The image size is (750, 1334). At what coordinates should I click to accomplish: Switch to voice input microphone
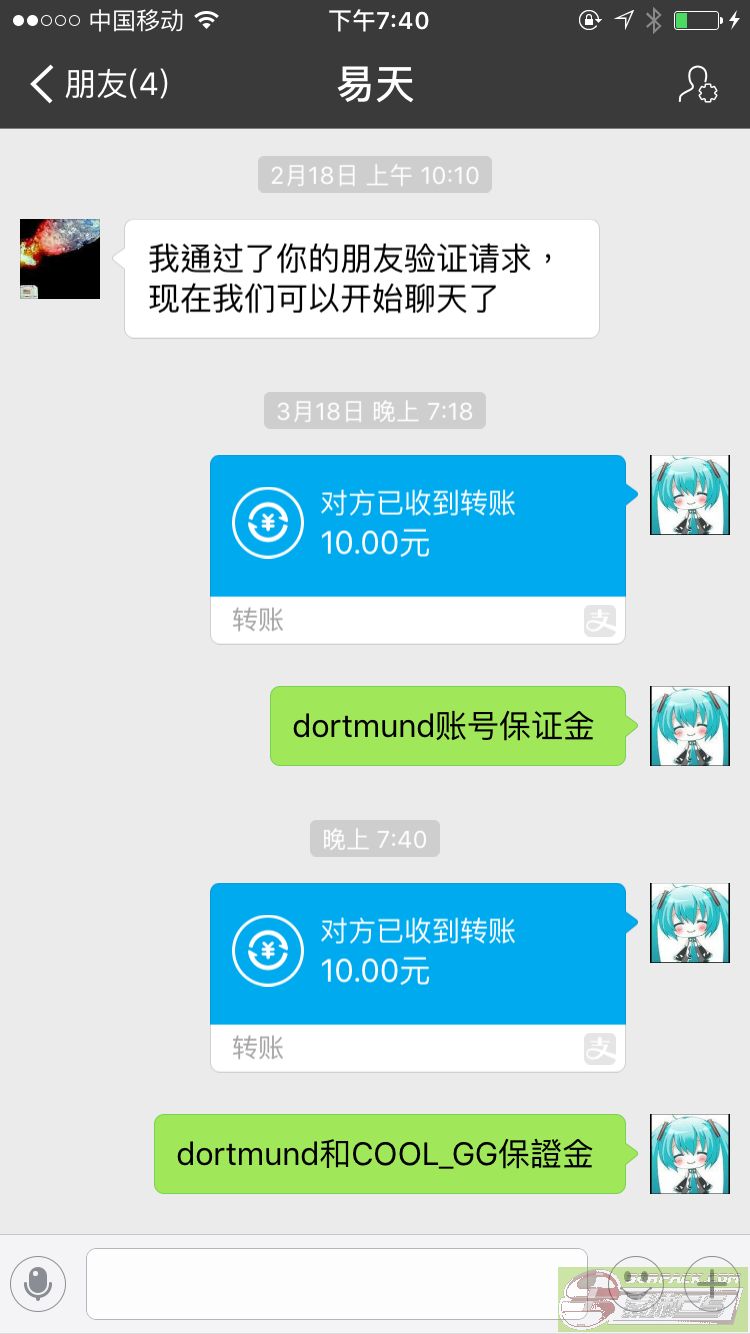tap(38, 1283)
